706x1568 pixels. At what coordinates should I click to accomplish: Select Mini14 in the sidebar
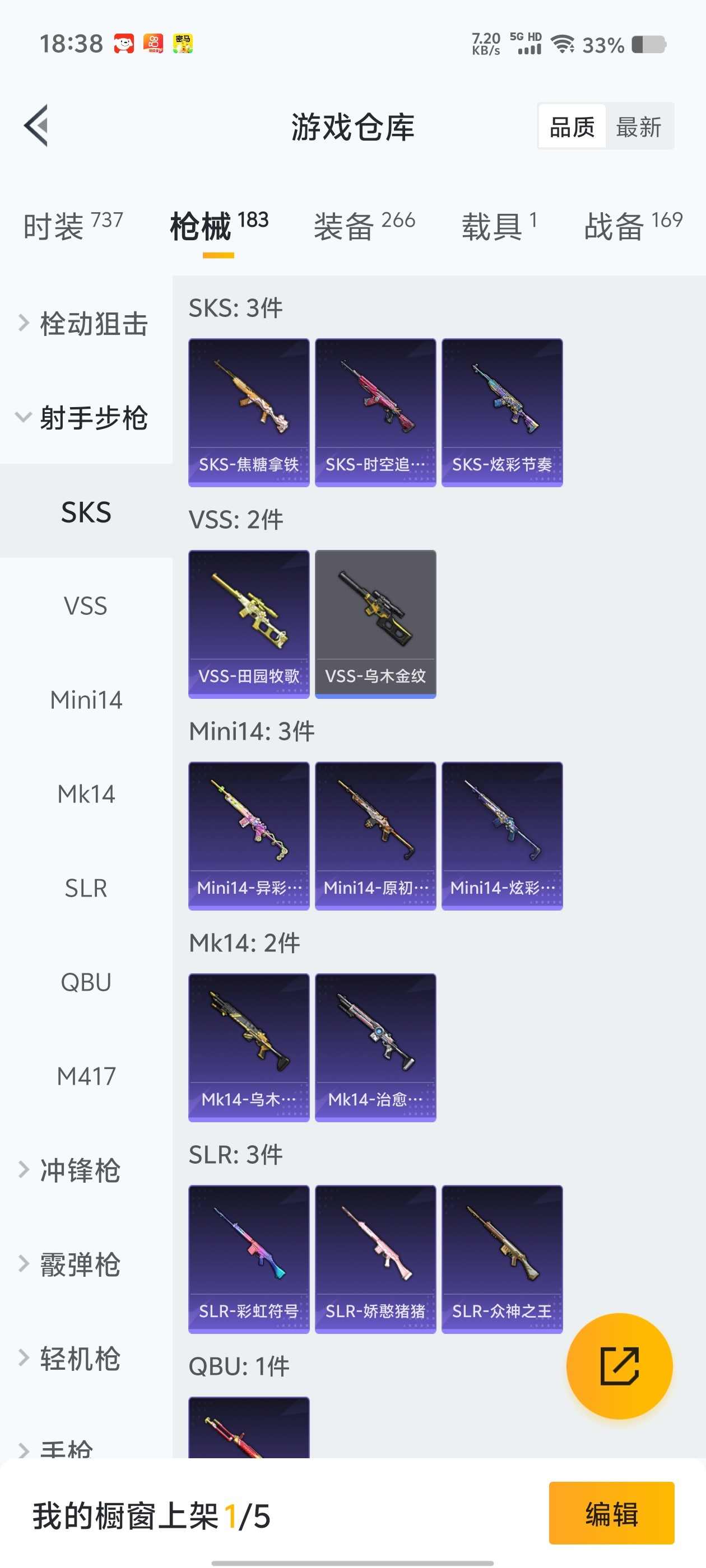coord(86,700)
